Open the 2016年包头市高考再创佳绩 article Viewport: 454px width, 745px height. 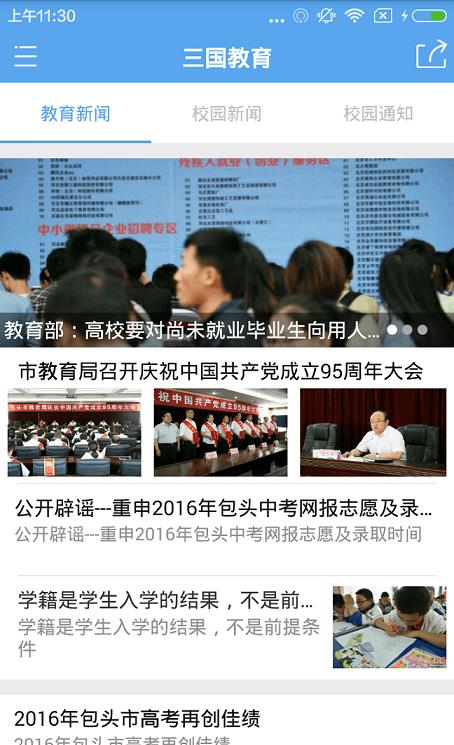pyautogui.click(x=227, y=722)
